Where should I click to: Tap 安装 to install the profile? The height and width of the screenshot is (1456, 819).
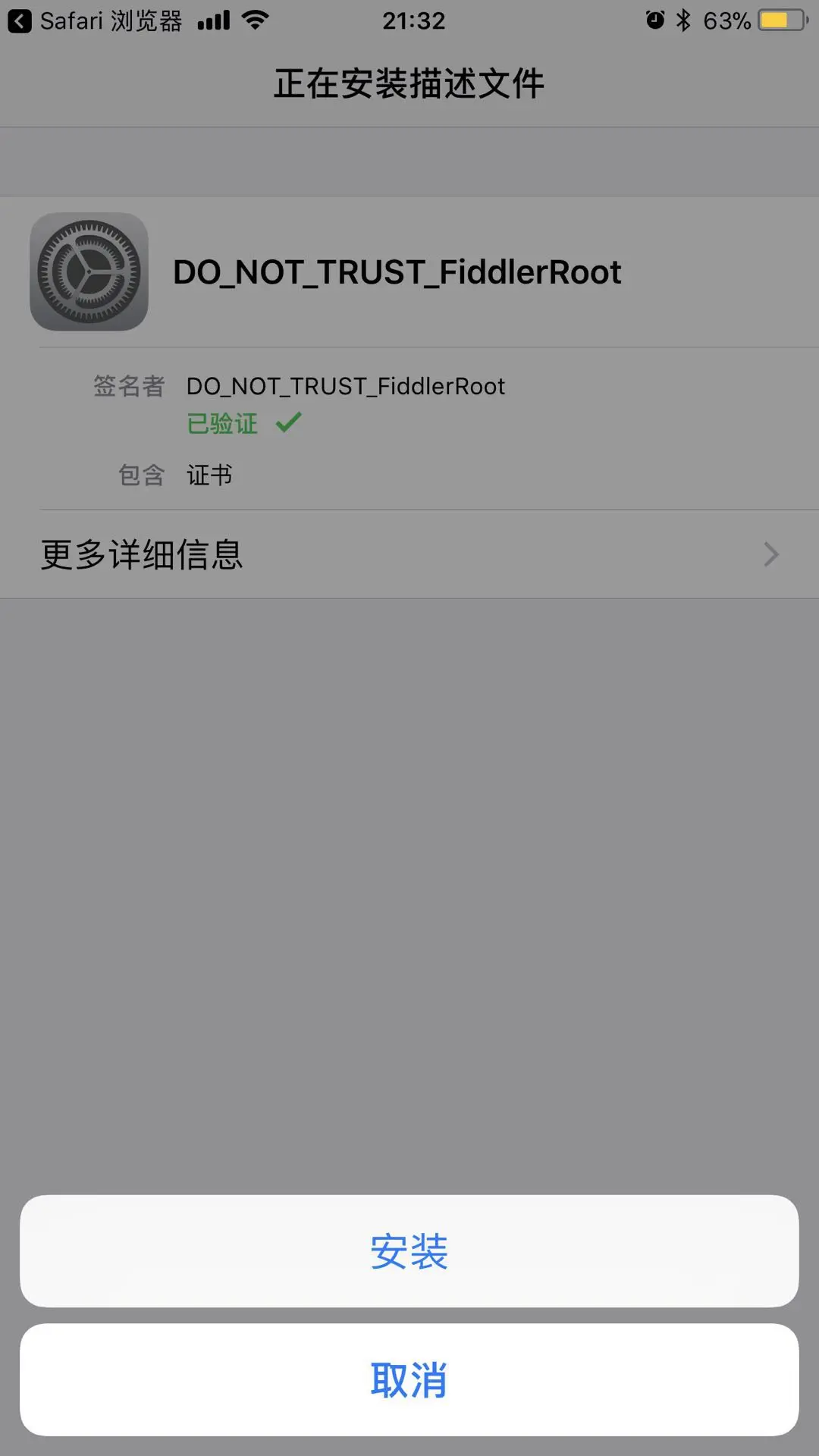click(x=409, y=1251)
